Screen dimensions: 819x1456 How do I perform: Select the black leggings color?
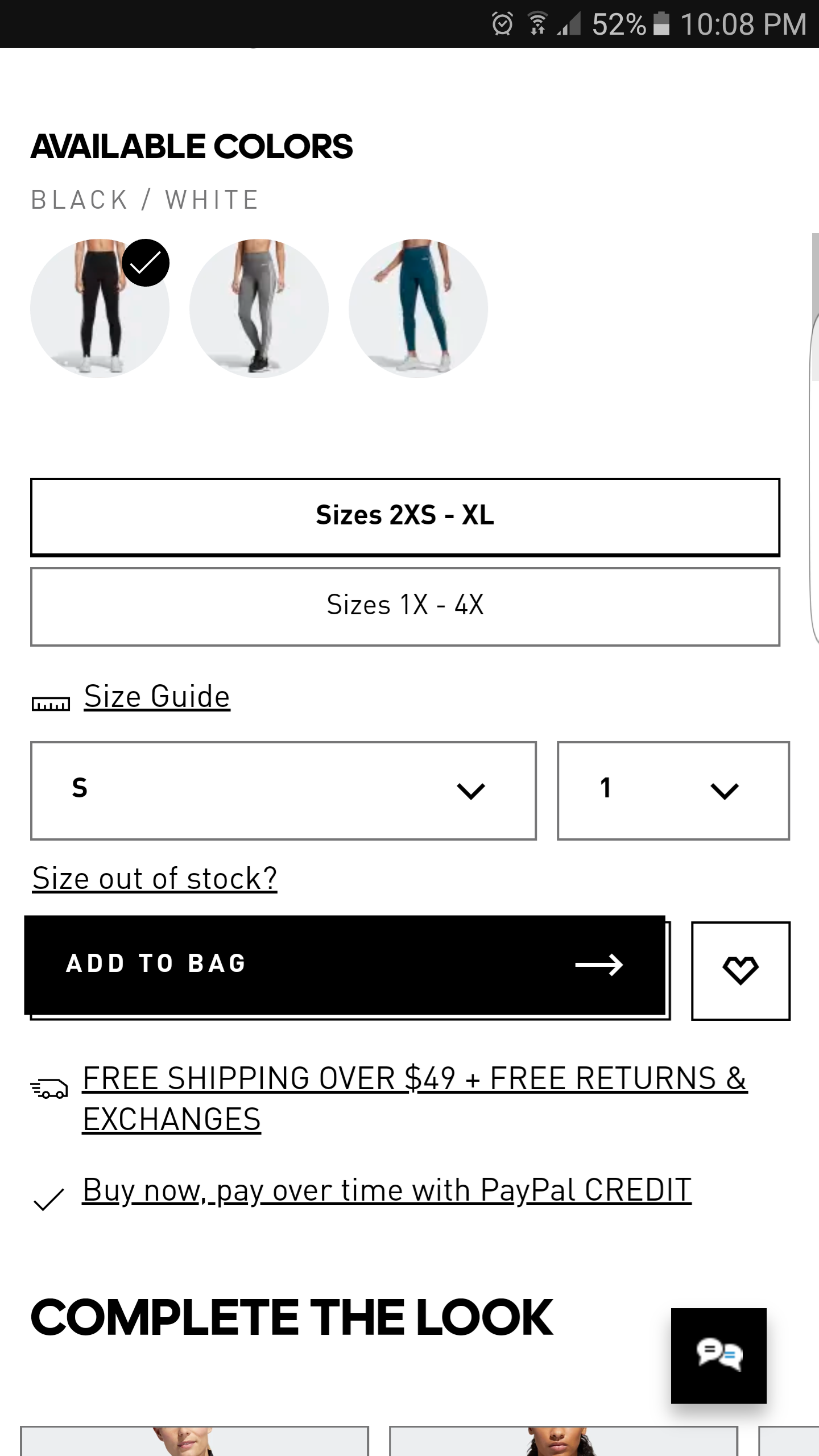100,308
